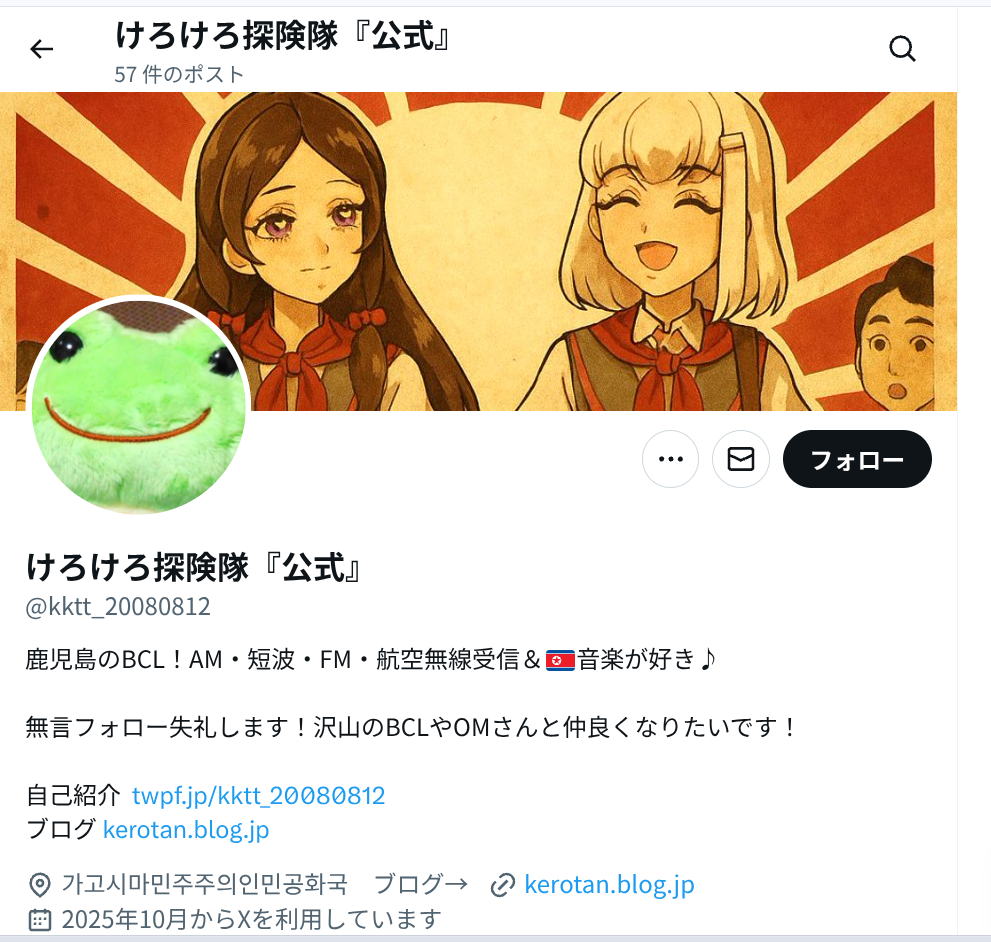Image resolution: width=991 pixels, height=942 pixels.
Task: Send a direct message via envelope icon
Action: coord(740,459)
